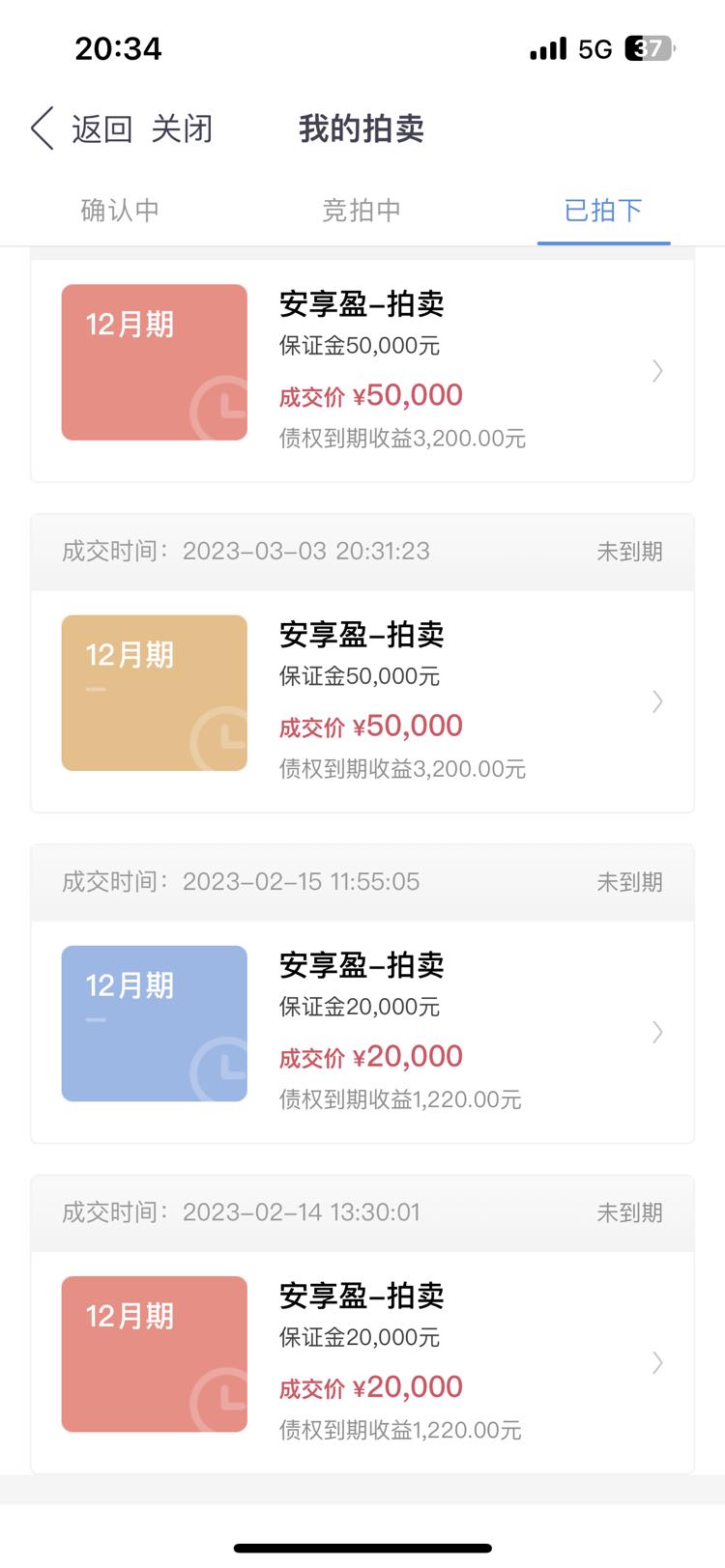Select the 已拍下 tab
The height and width of the screenshot is (1568, 725).
click(603, 210)
